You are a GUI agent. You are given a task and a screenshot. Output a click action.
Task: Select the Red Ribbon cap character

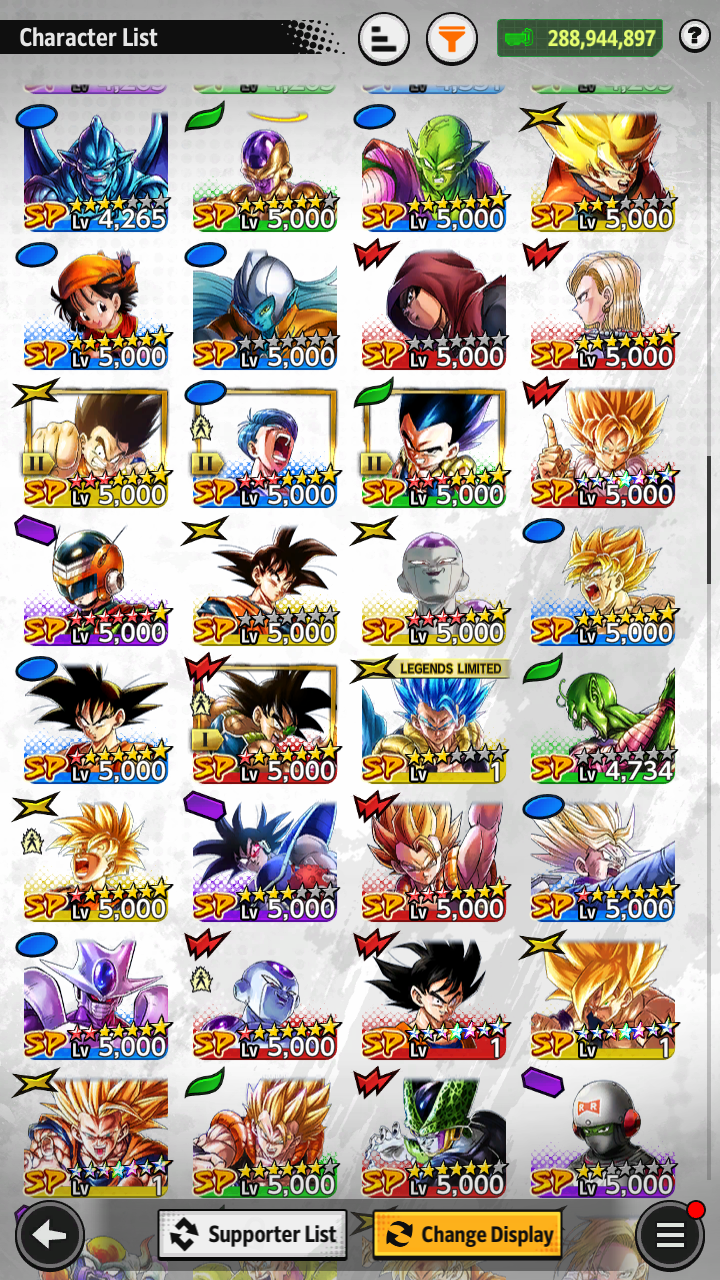(x=603, y=1137)
